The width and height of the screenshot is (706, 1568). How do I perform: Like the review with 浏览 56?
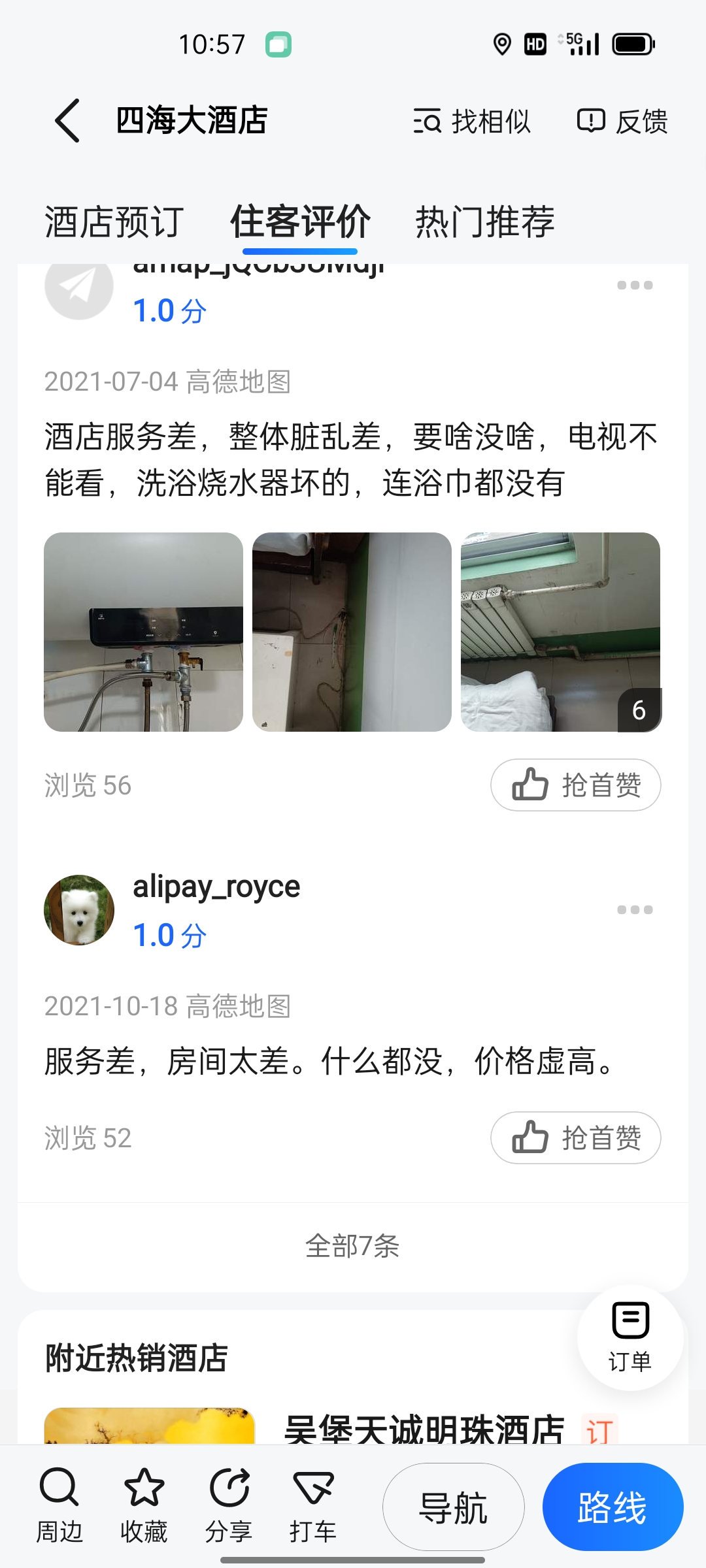(575, 785)
